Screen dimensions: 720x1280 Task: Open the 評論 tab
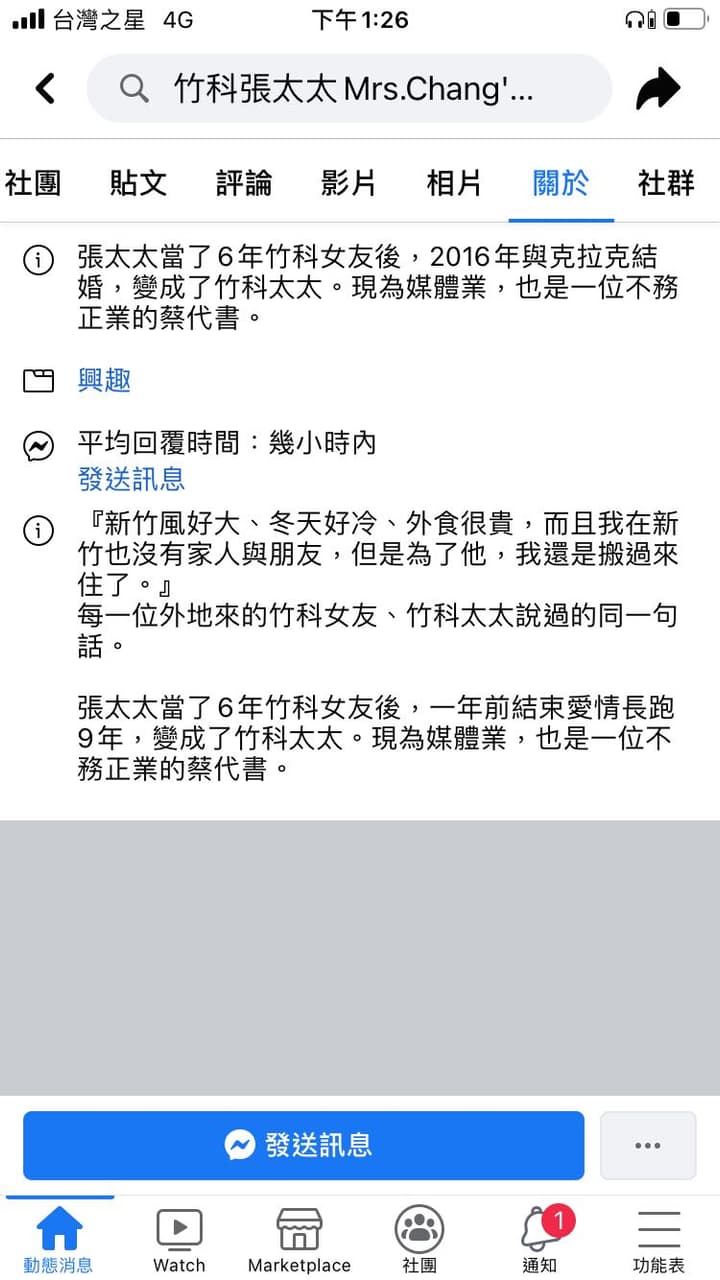click(x=244, y=182)
